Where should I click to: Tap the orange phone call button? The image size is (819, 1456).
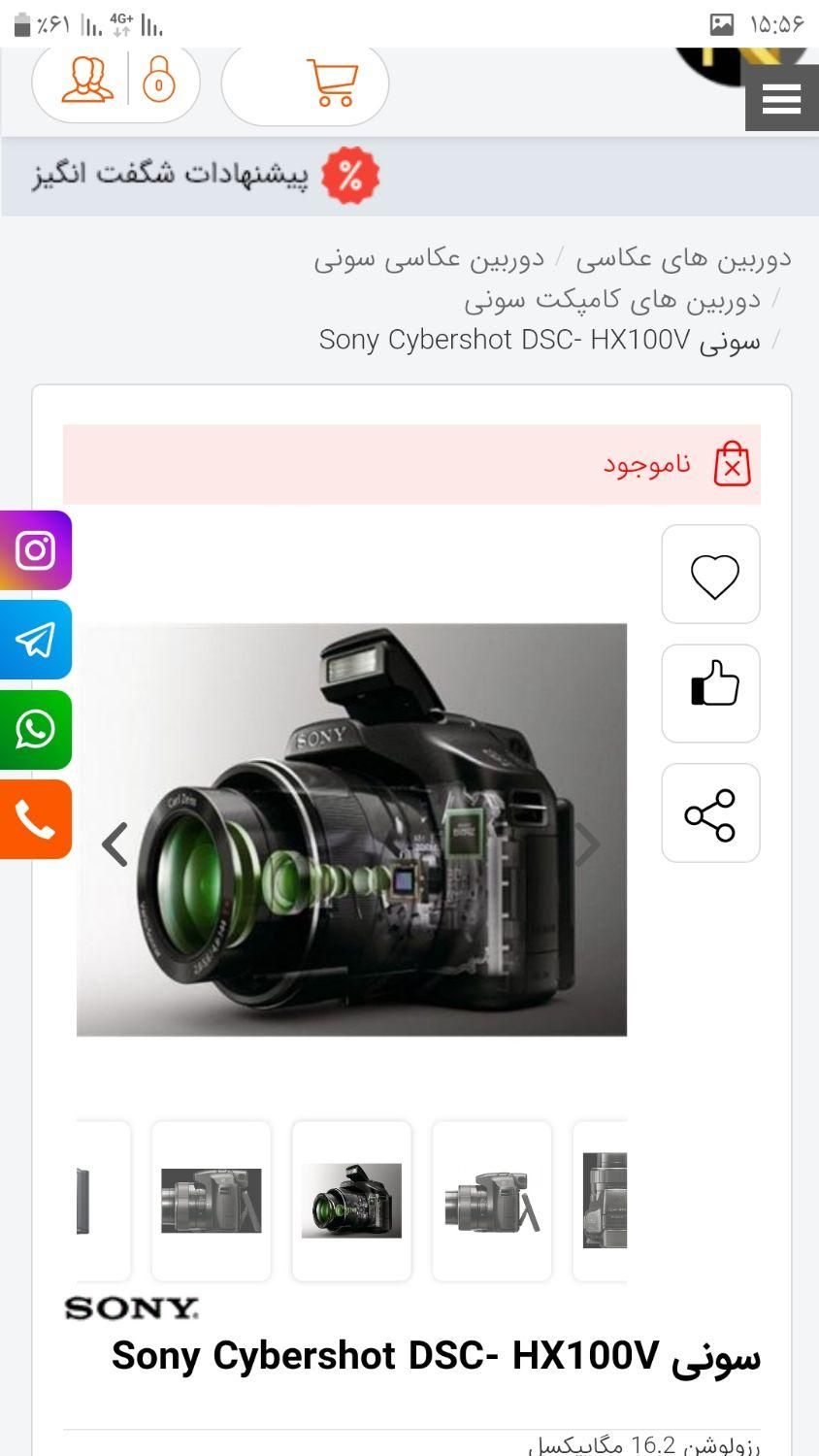(x=35, y=819)
